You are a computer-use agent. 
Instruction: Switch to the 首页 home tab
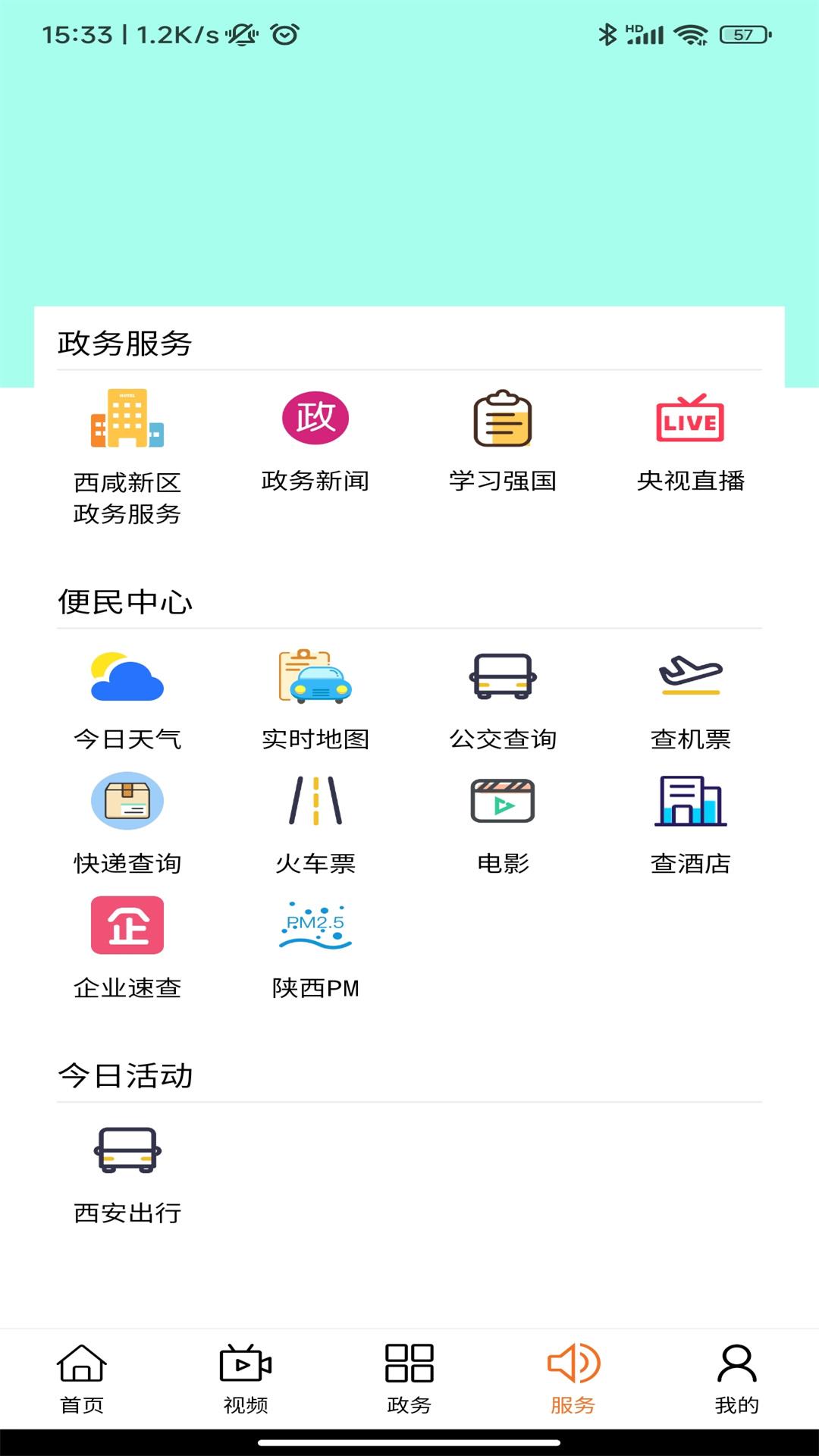coord(82,1374)
